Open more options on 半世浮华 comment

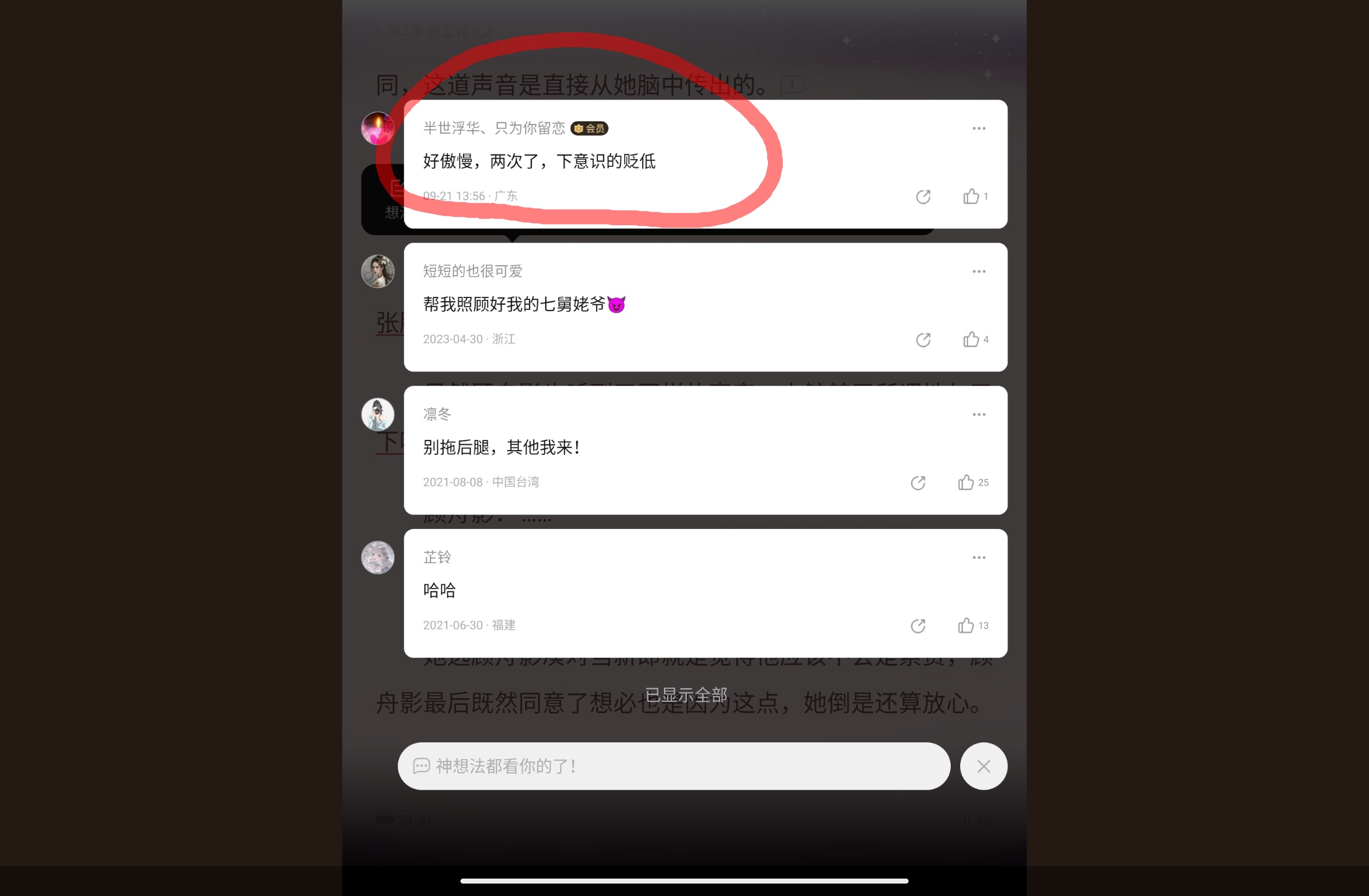click(x=979, y=128)
